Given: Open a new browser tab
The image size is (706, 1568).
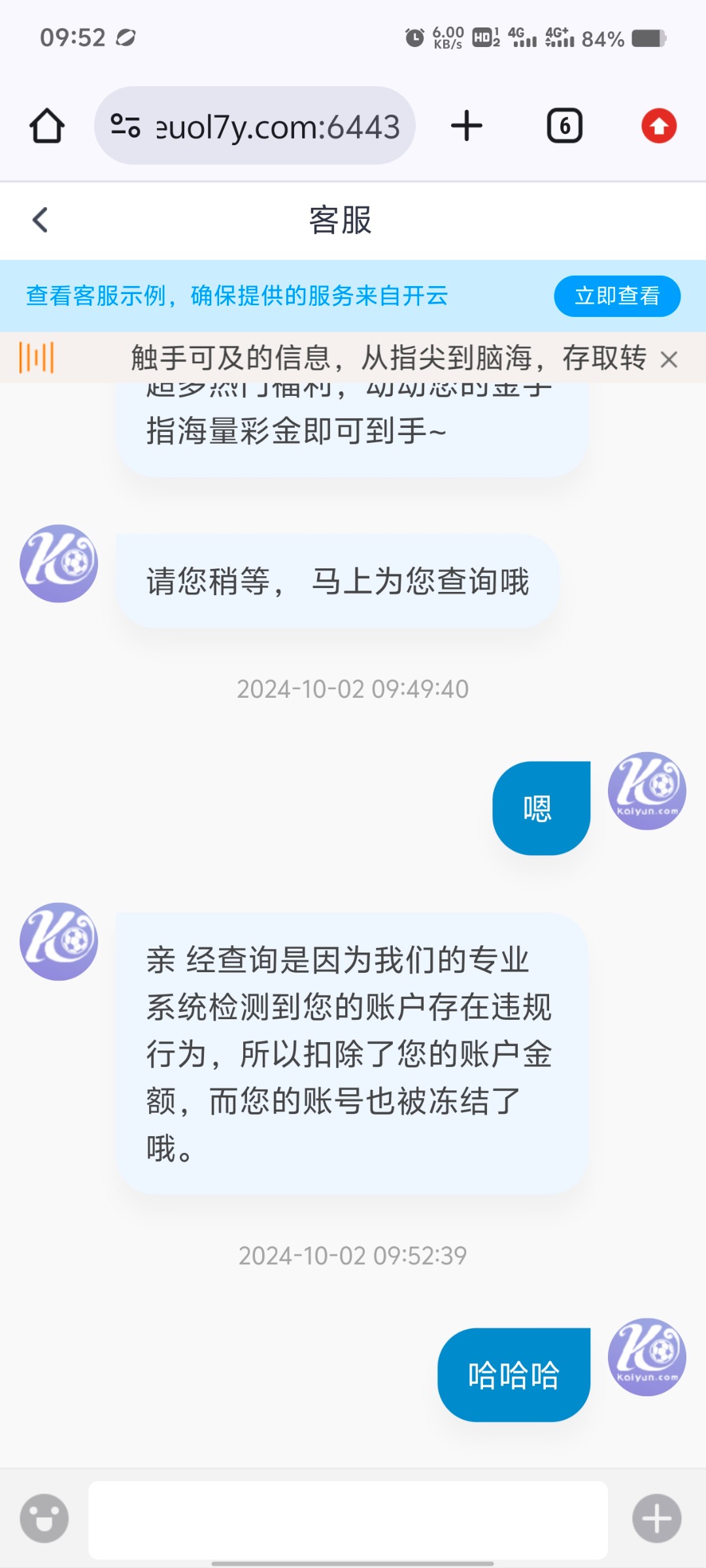Looking at the screenshot, I should click(467, 125).
